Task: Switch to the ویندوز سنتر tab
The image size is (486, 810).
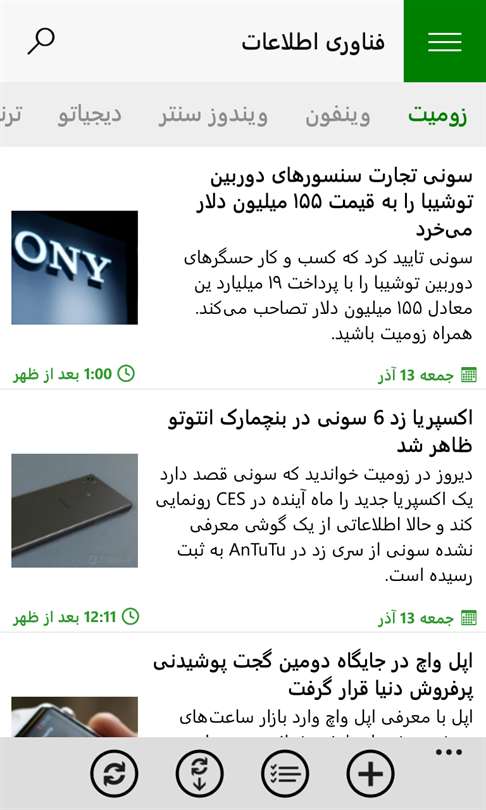Action: [x=213, y=116]
